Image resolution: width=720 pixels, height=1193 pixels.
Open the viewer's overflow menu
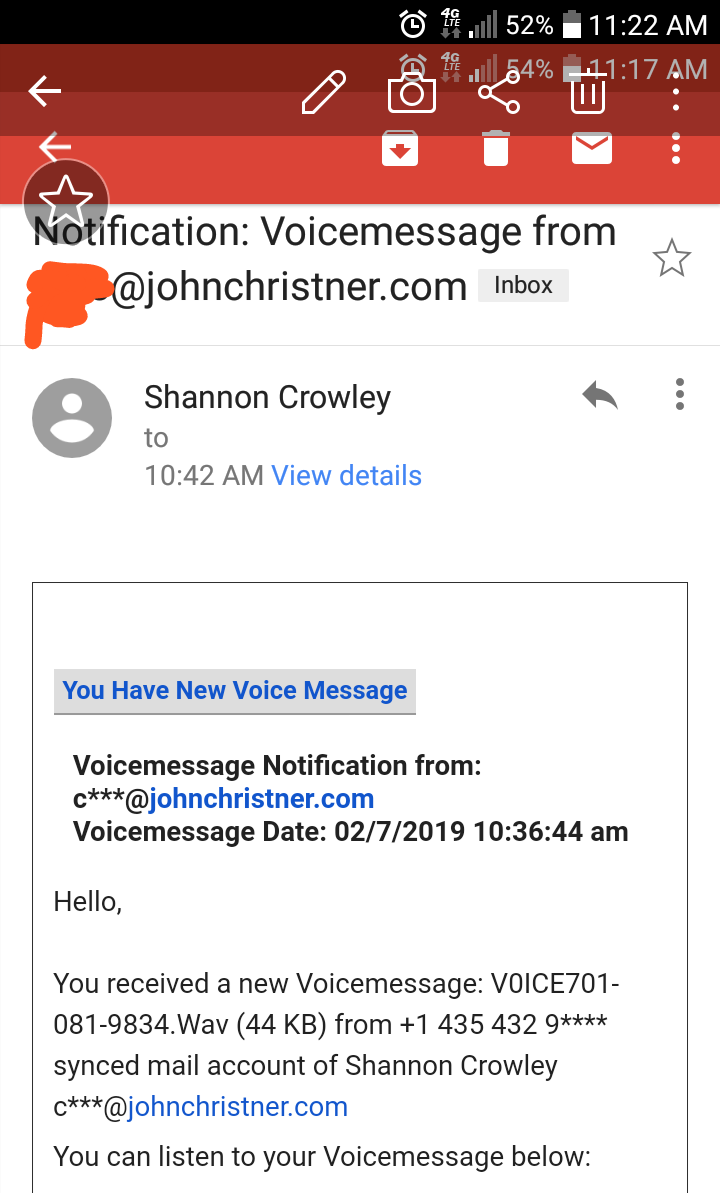(x=676, y=92)
